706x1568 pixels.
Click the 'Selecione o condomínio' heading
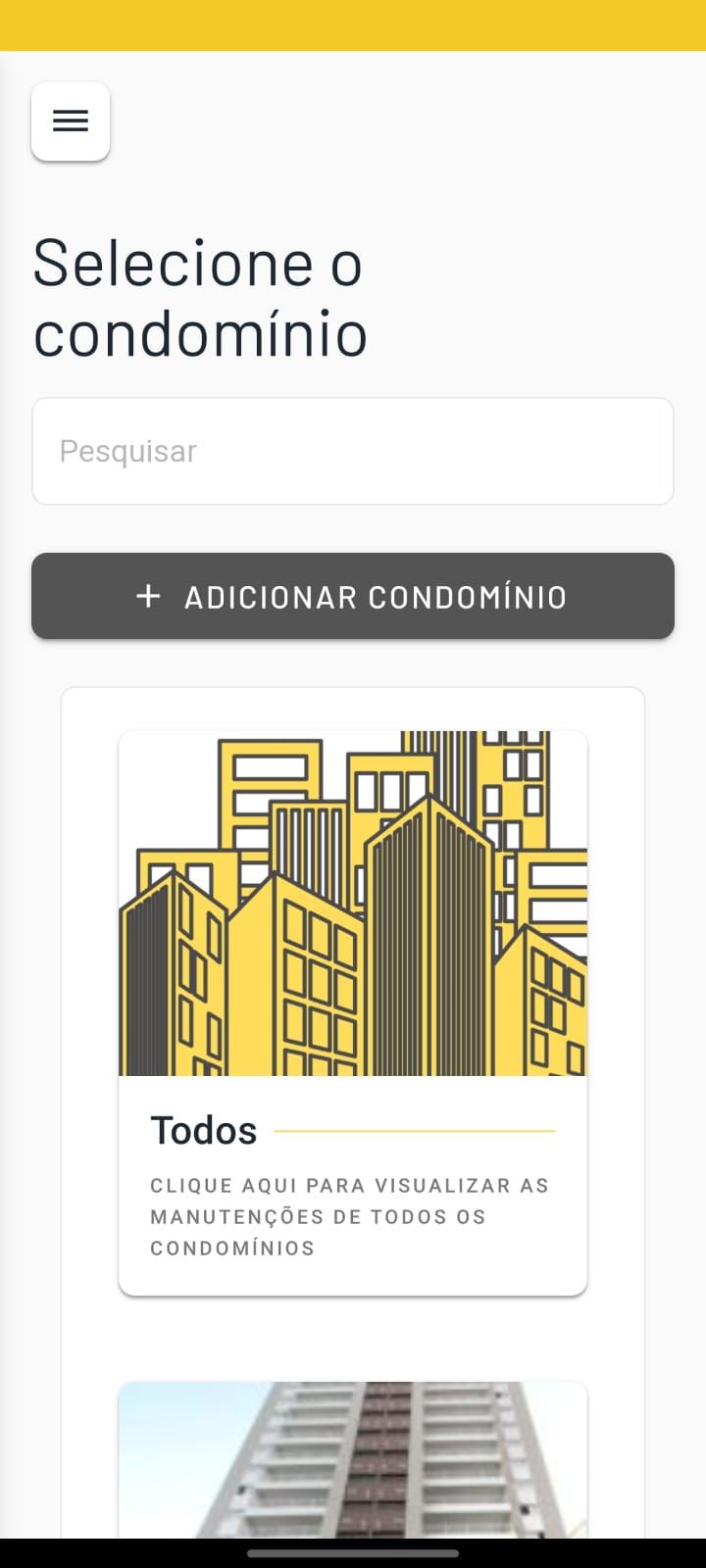tap(200, 297)
